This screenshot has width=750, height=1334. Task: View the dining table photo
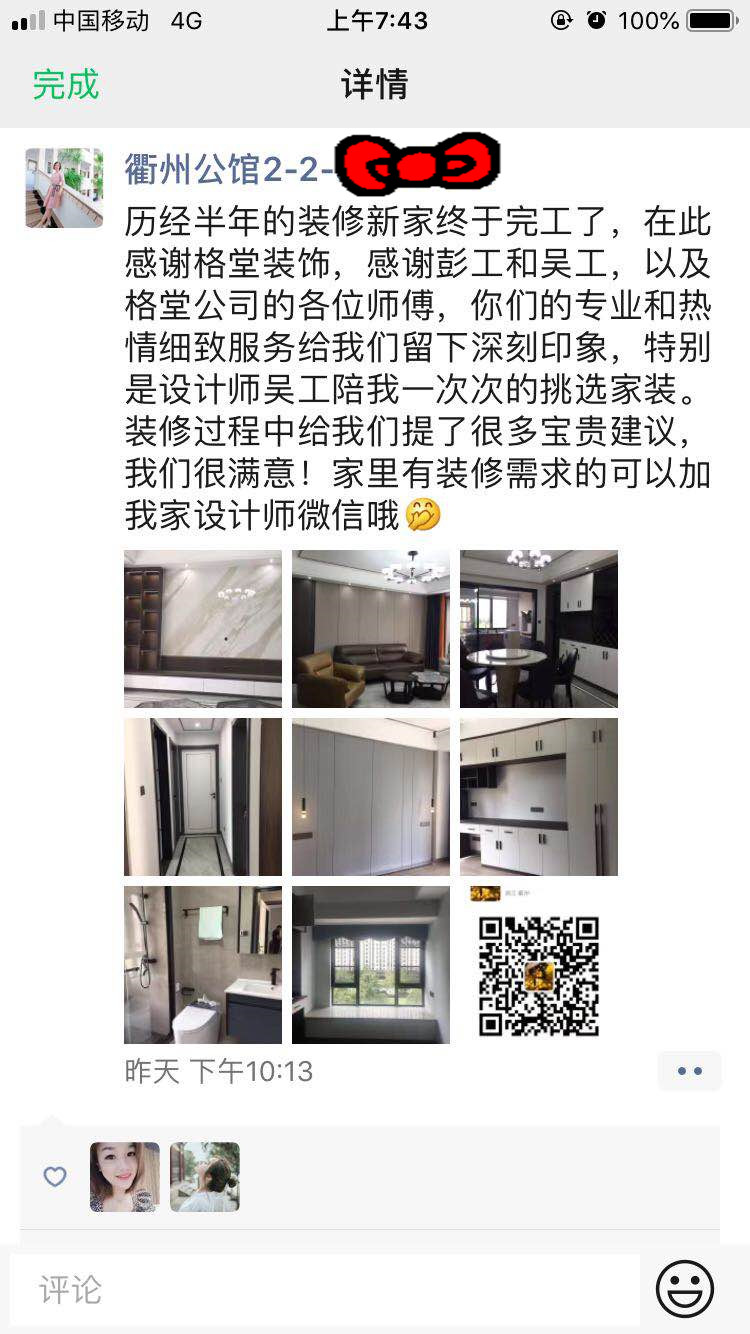[539, 629]
